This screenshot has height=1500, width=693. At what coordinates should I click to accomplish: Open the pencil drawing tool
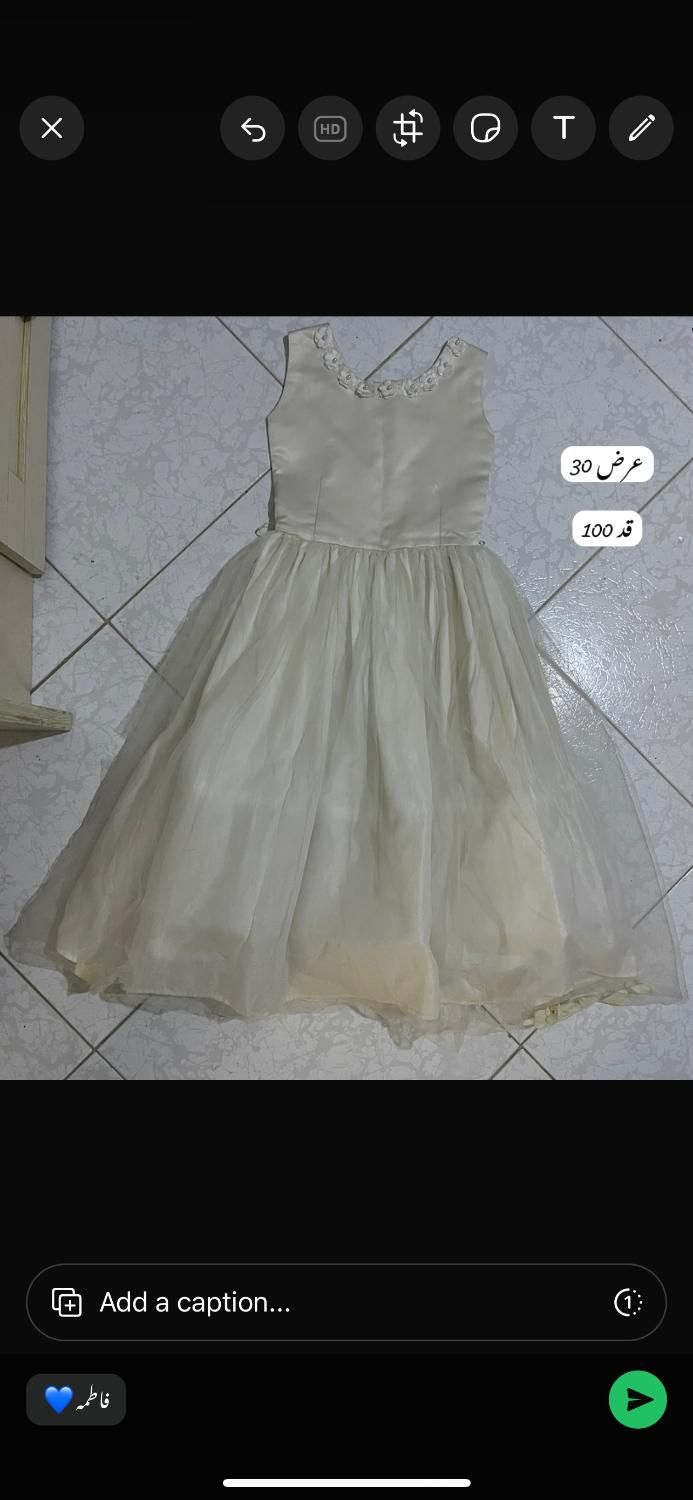point(641,128)
